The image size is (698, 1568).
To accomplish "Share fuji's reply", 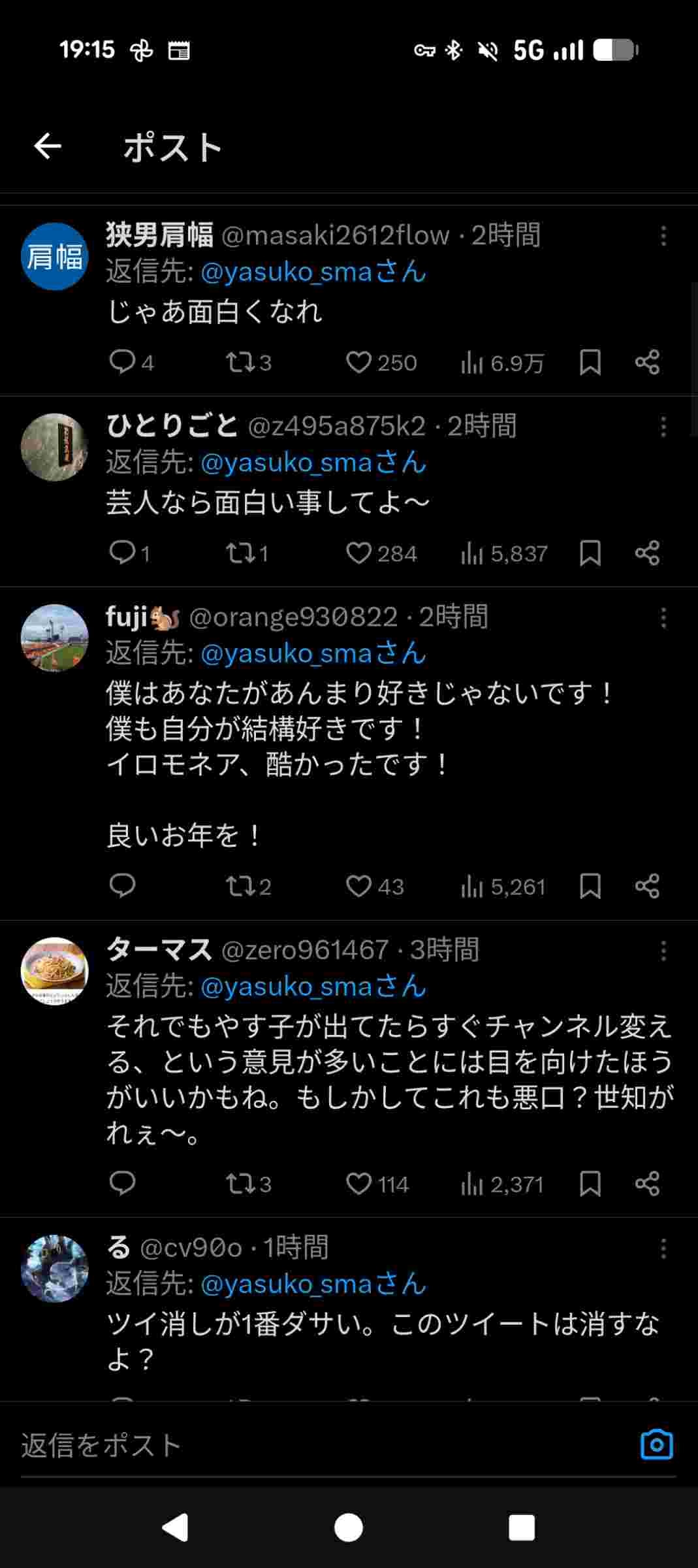I will point(647,886).
